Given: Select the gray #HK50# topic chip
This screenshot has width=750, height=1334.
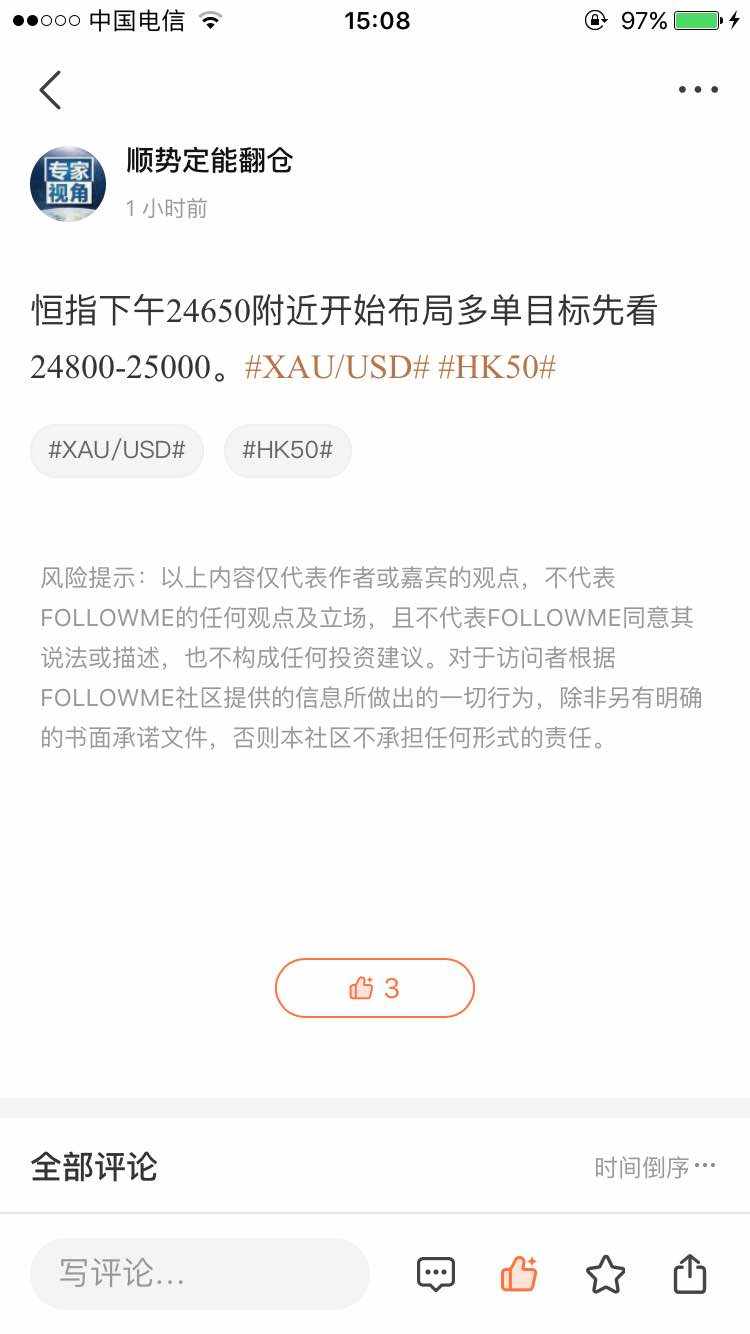Looking at the screenshot, I should point(288,450).
